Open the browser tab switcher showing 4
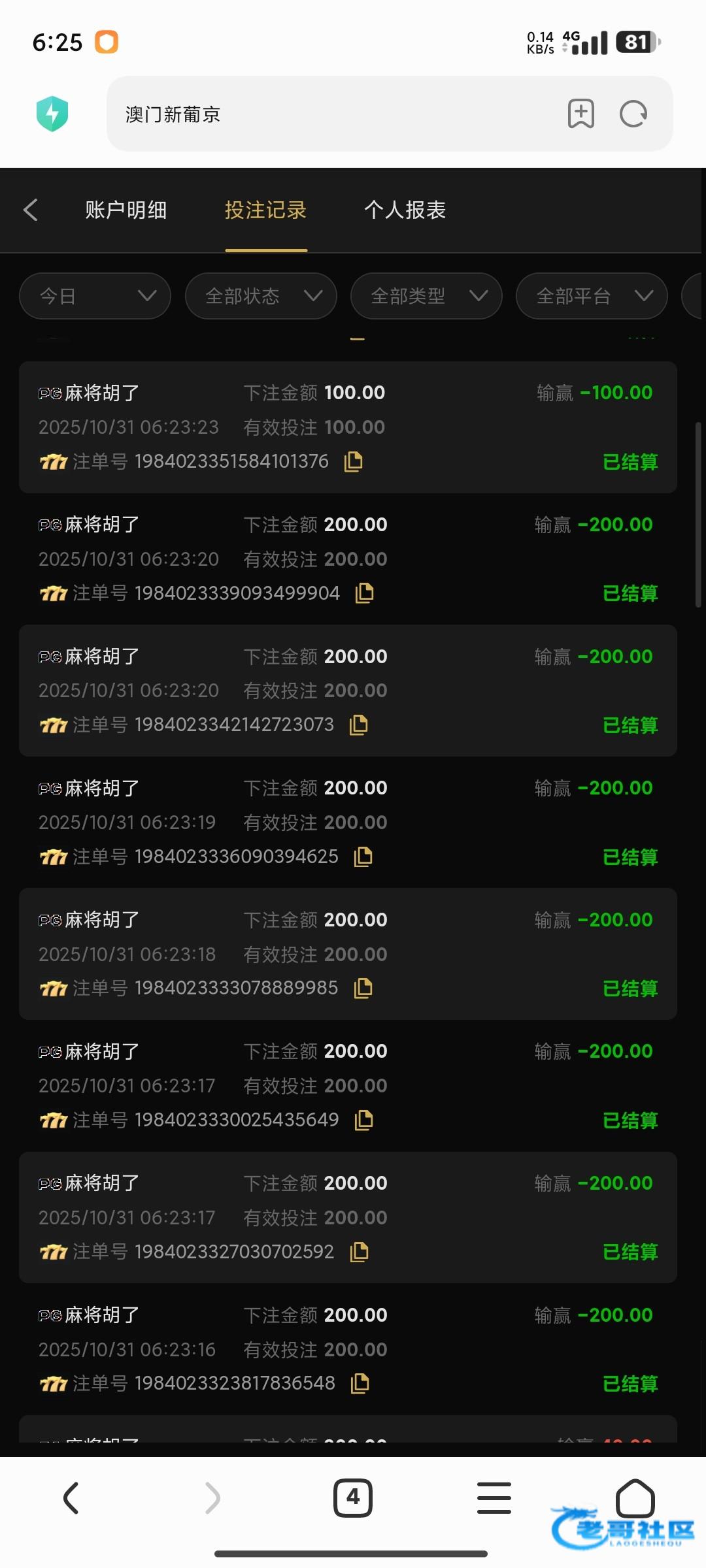The width and height of the screenshot is (706, 1568). pos(353,1497)
